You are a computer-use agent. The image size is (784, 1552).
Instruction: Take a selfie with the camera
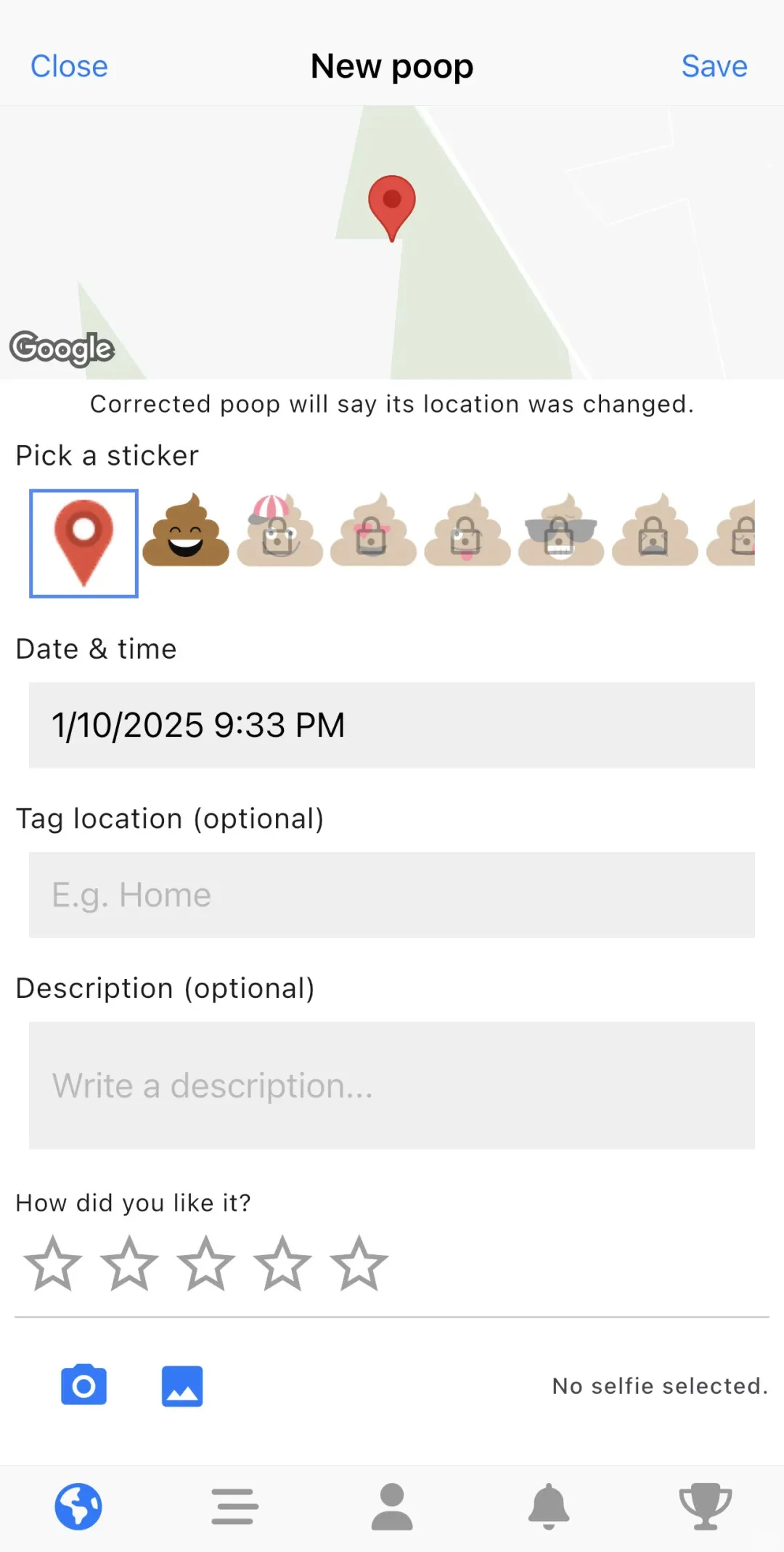point(83,1386)
